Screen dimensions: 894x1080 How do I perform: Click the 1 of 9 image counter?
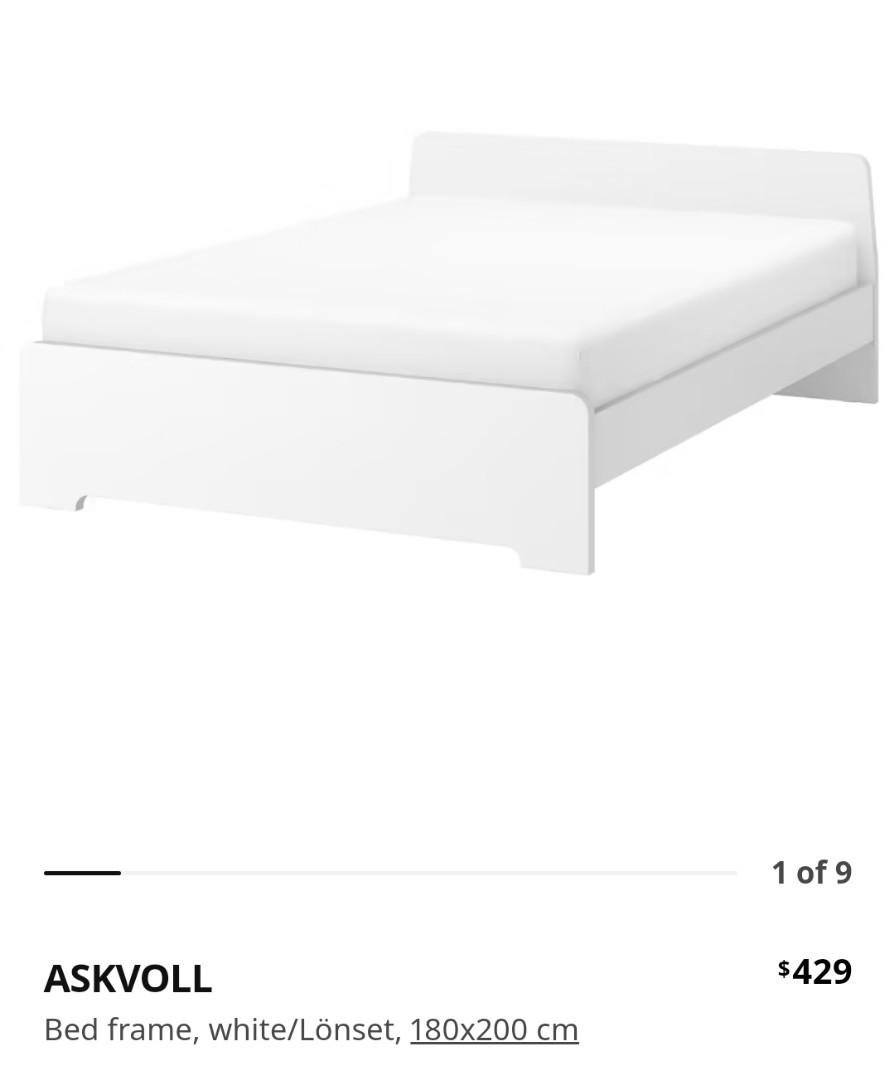tap(812, 872)
